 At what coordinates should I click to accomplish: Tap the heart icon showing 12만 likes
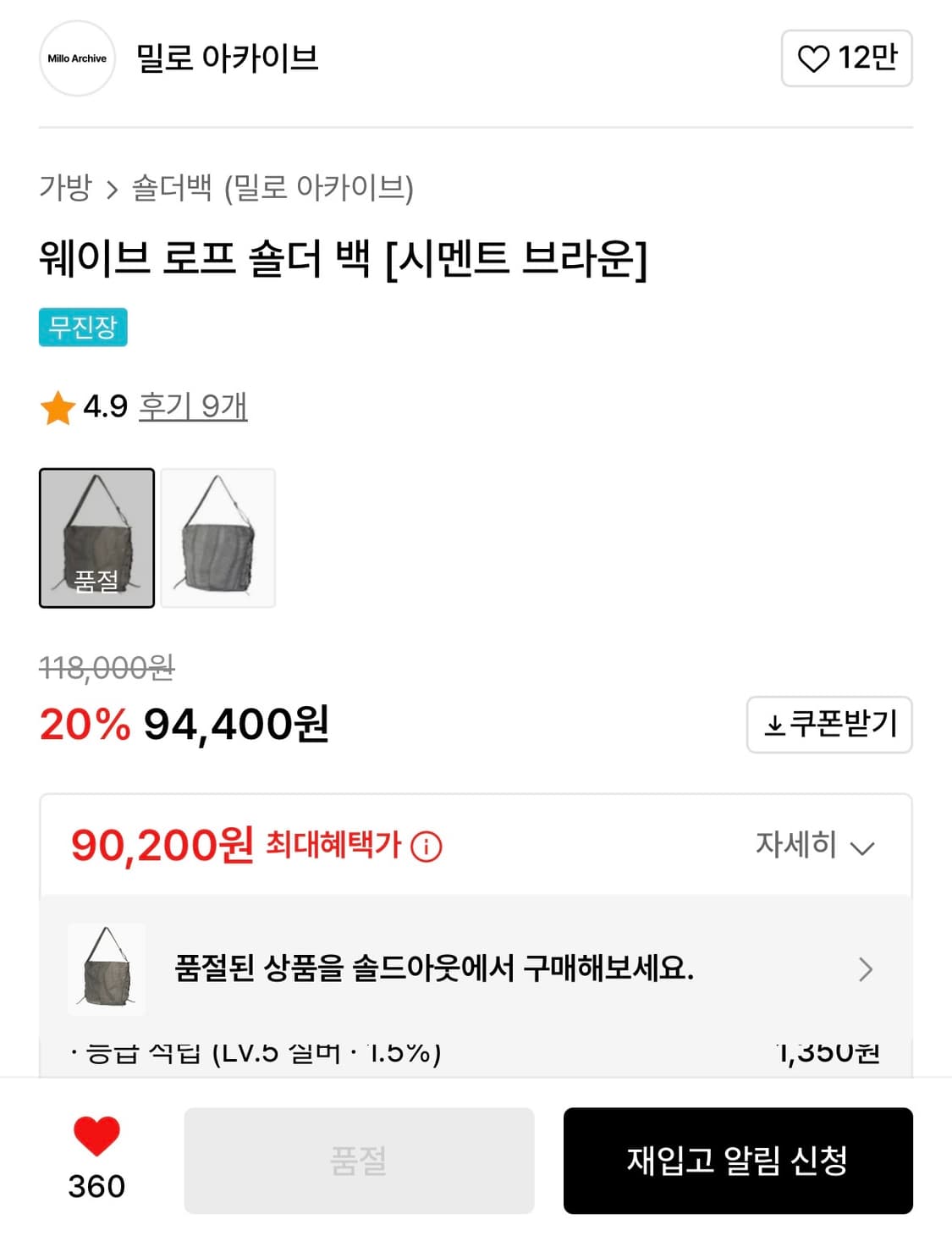[815, 58]
